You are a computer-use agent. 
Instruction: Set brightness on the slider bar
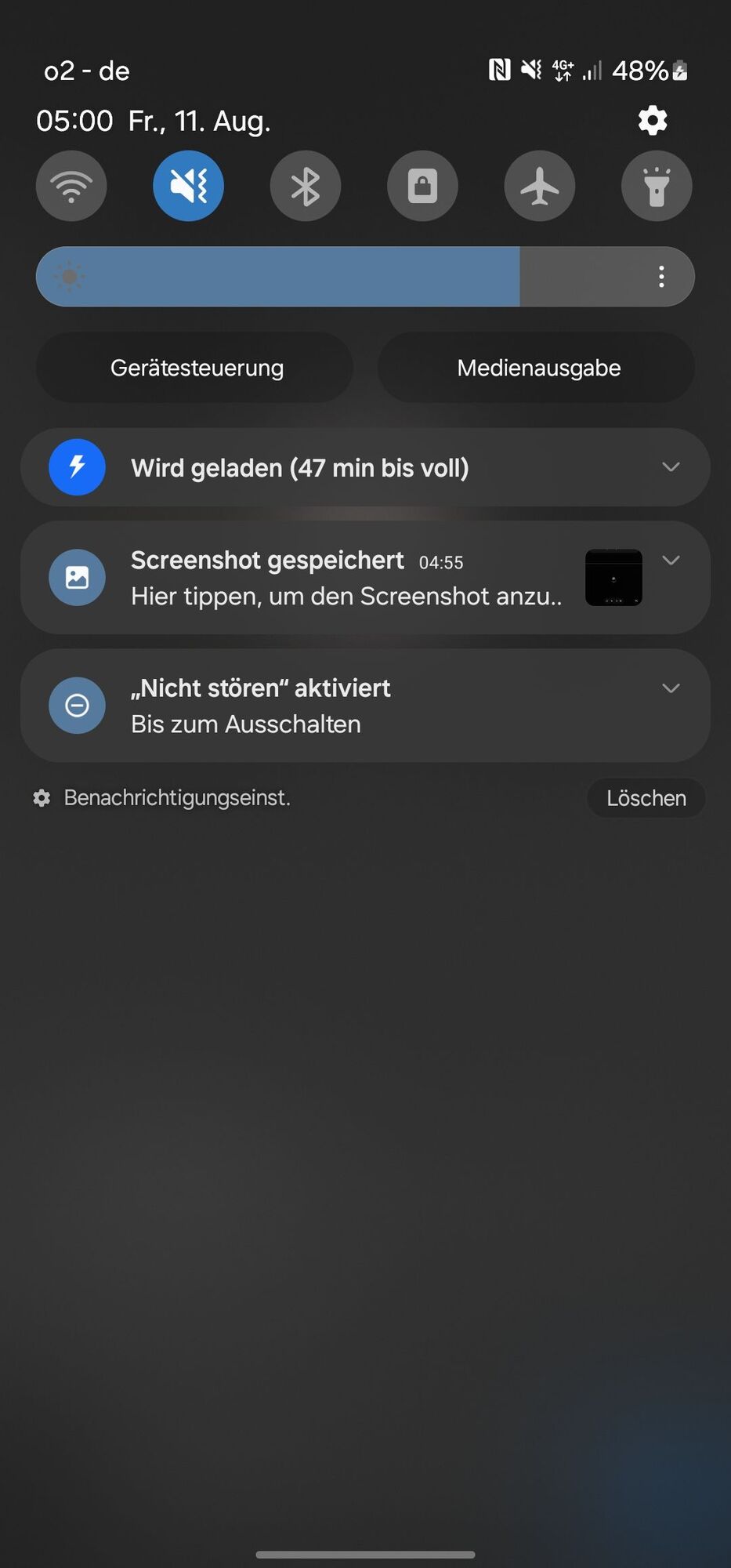tap(313, 277)
